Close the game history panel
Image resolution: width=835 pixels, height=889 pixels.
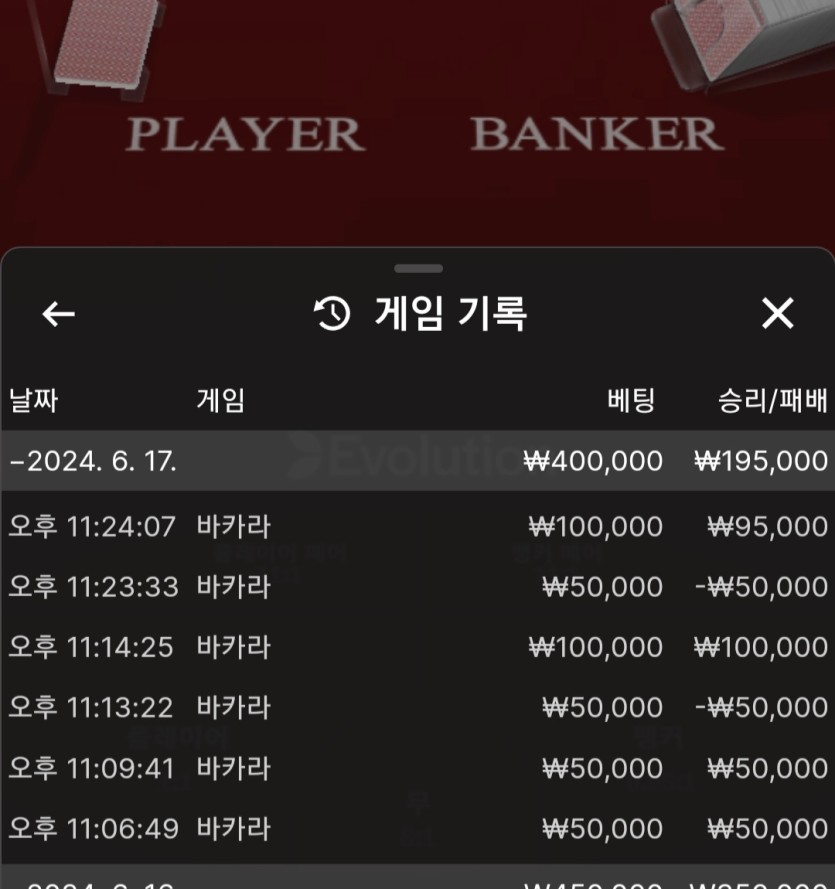pyautogui.click(x=777, y=314)
